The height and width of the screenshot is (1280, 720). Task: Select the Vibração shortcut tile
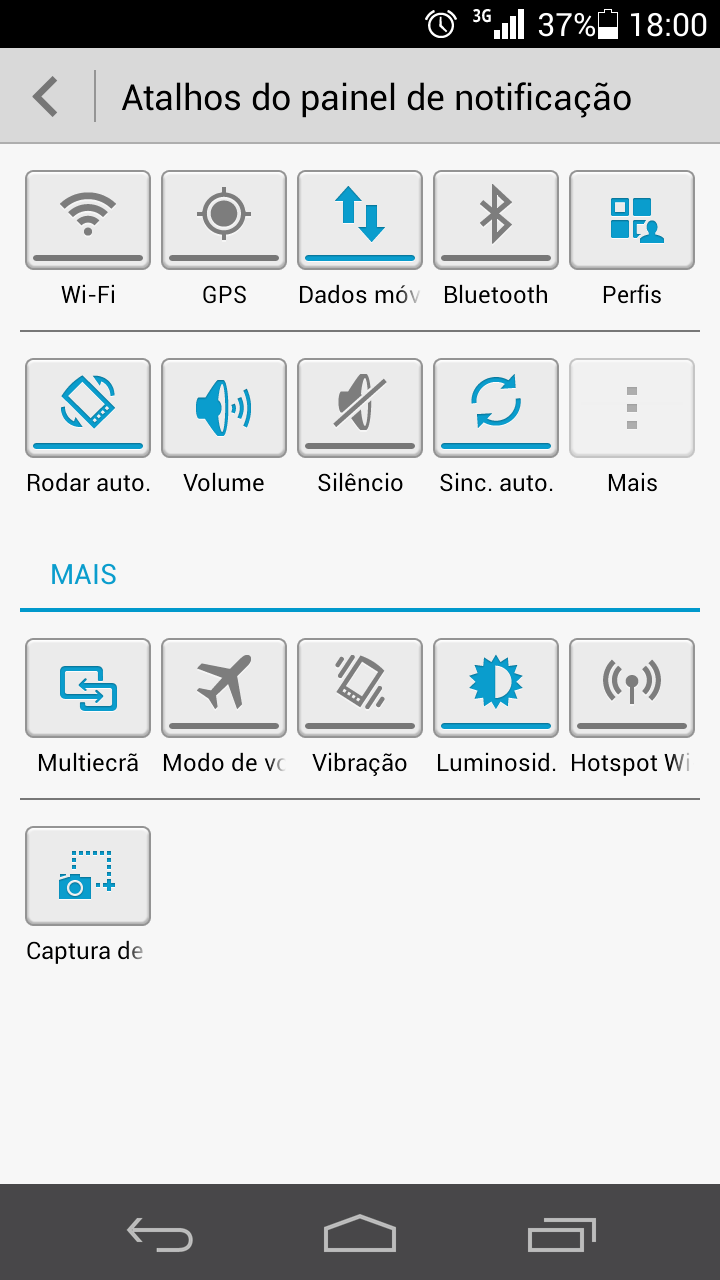pos(360,688)
